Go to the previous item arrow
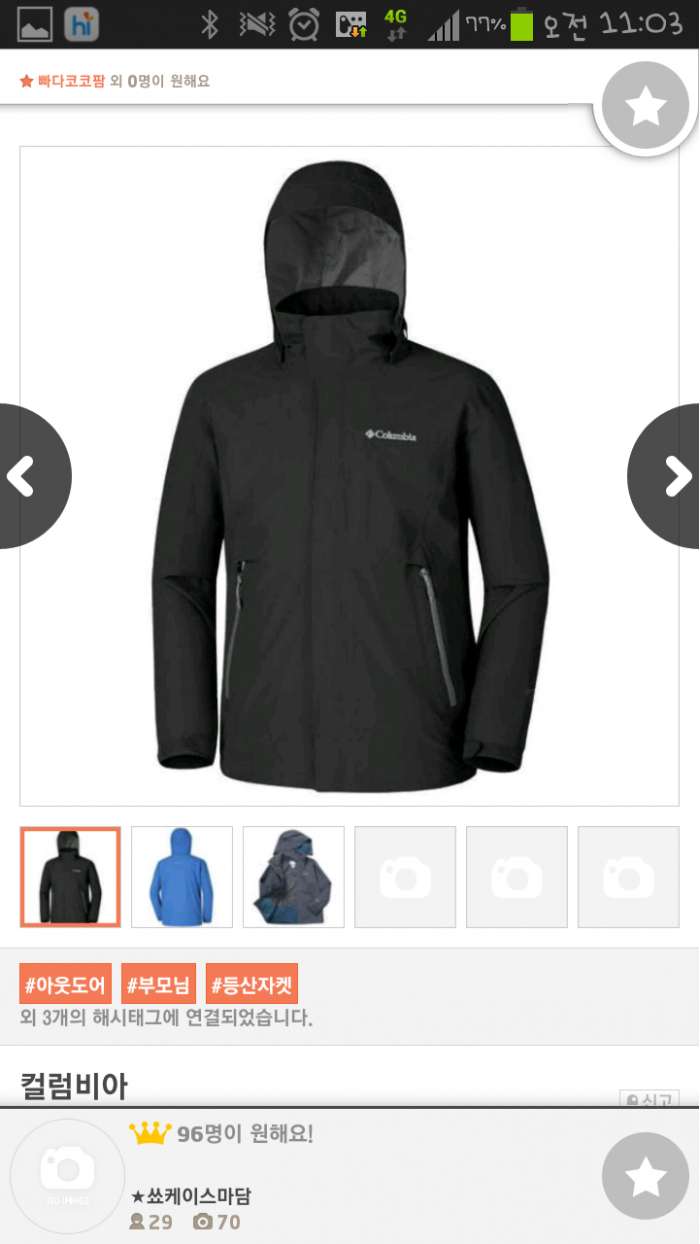The width and height of the screenshot is (700, 1244). pyautogui.click(x=28, y=476)
